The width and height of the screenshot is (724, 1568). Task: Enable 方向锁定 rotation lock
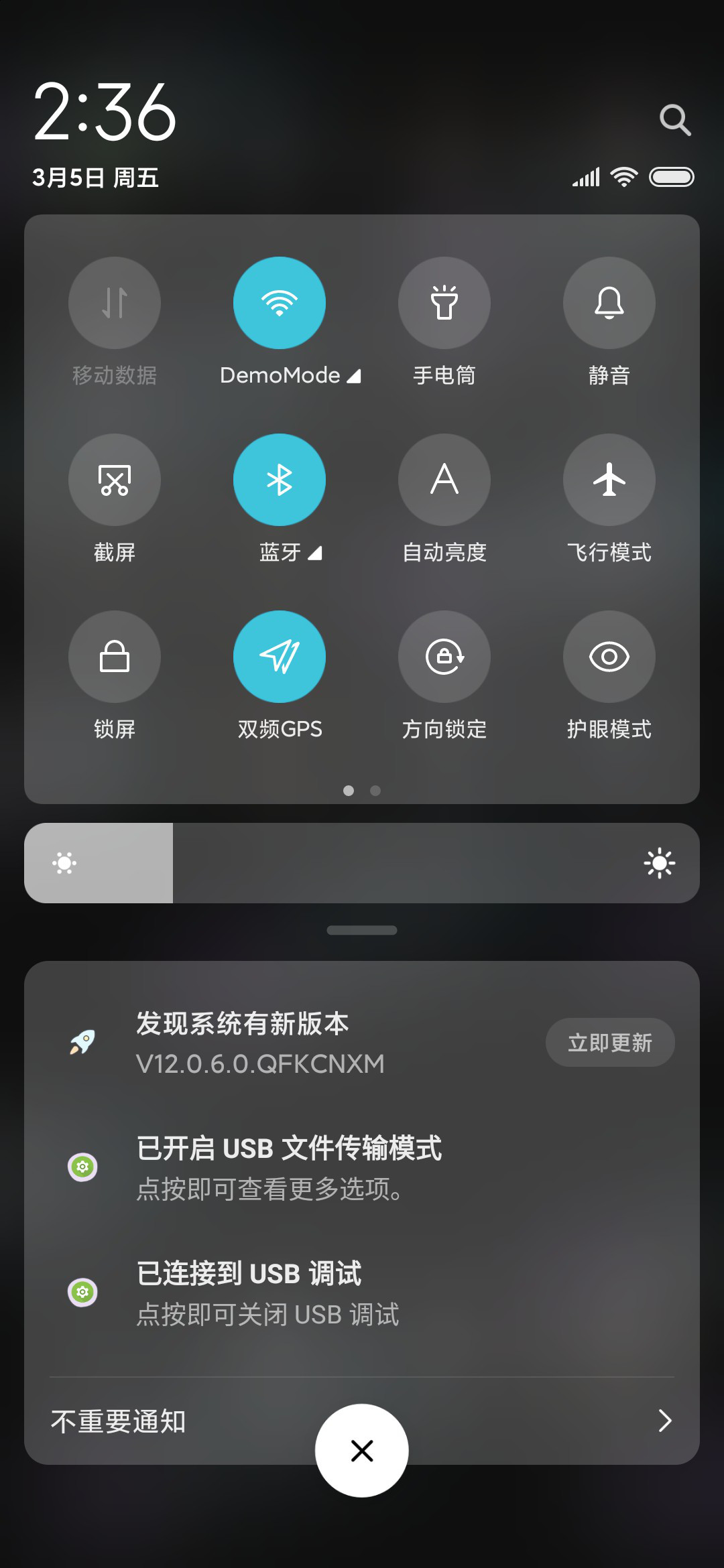coord(444,657)
